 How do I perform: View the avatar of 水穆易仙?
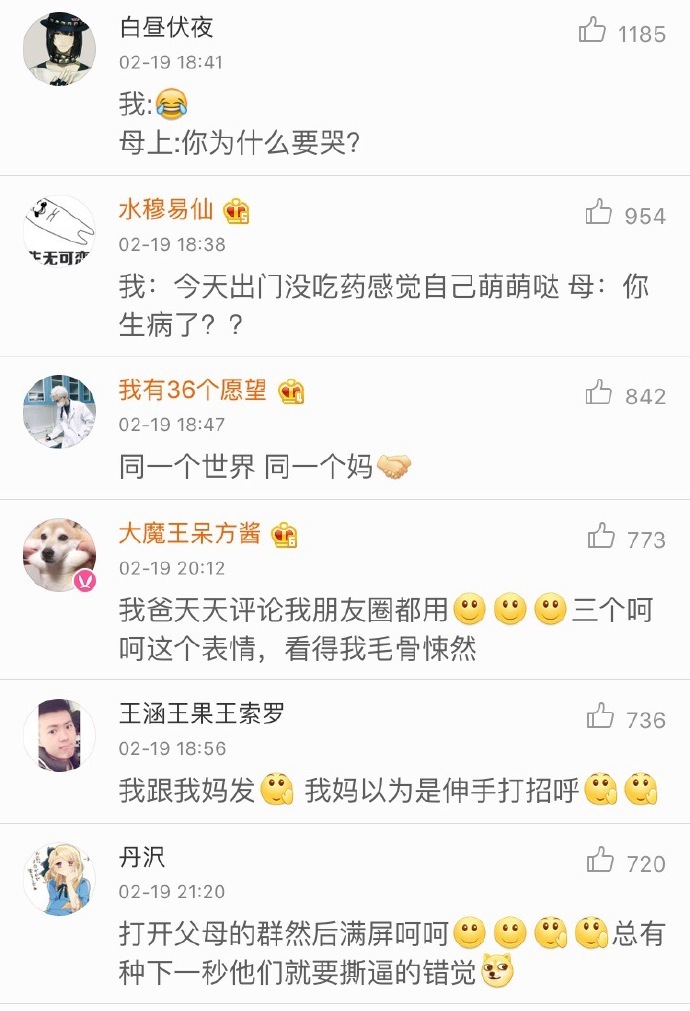click(60, 231)
